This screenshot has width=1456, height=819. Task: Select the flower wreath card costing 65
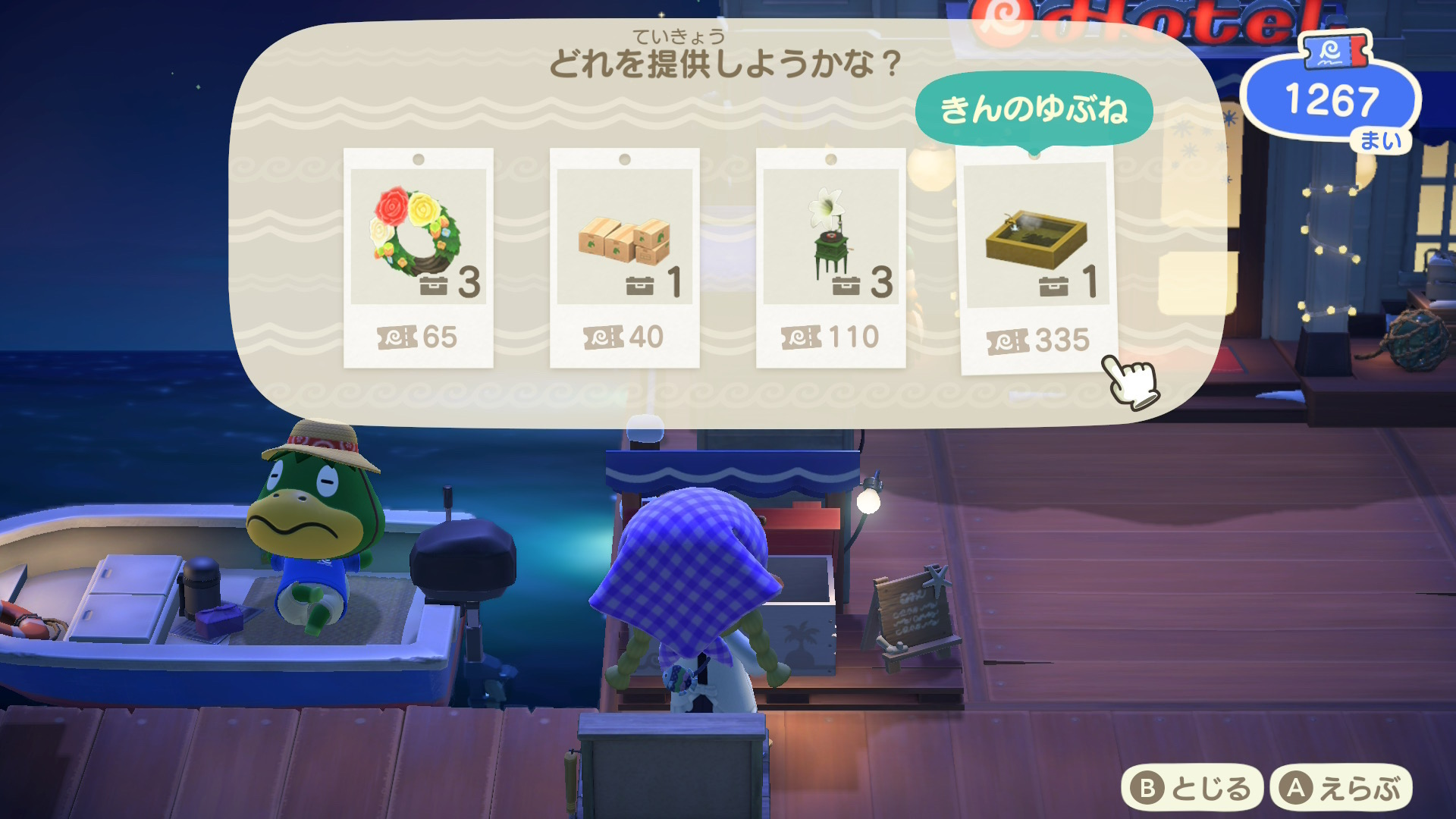point(418,258)
